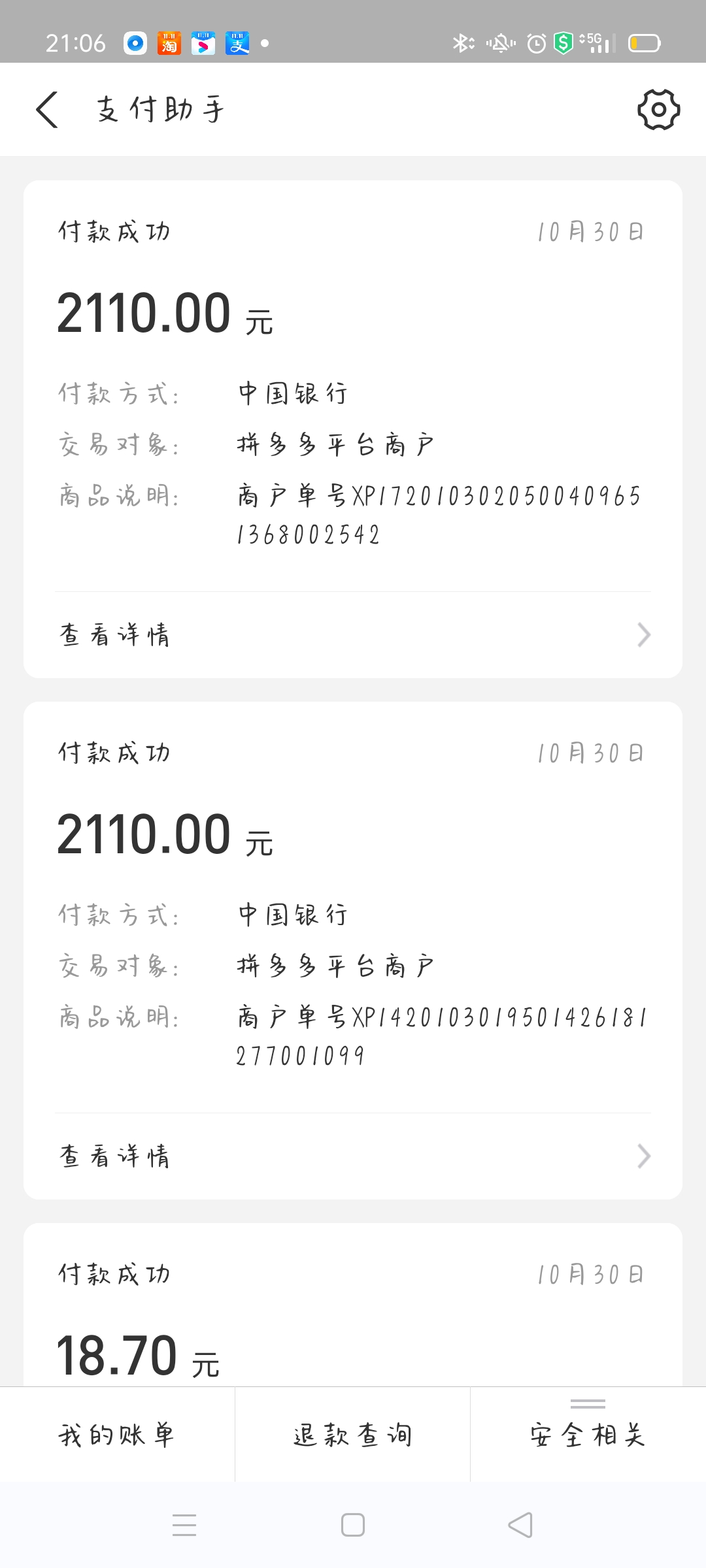This screenshot has height=1568, width=706.
Task: Tap the system home button
Action: point(353,1526)
